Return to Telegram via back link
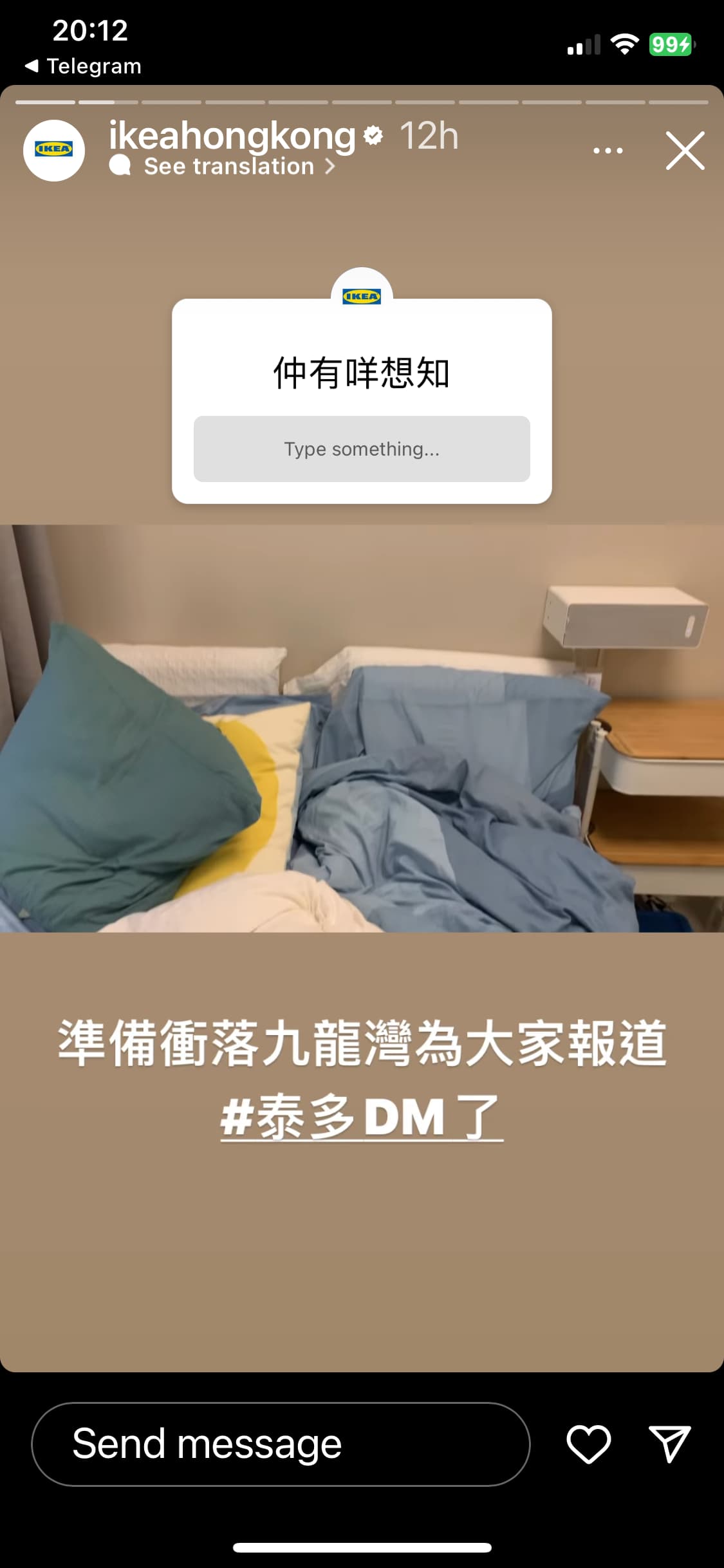This screenshot has height=1568, width=724. pos(82,66)
